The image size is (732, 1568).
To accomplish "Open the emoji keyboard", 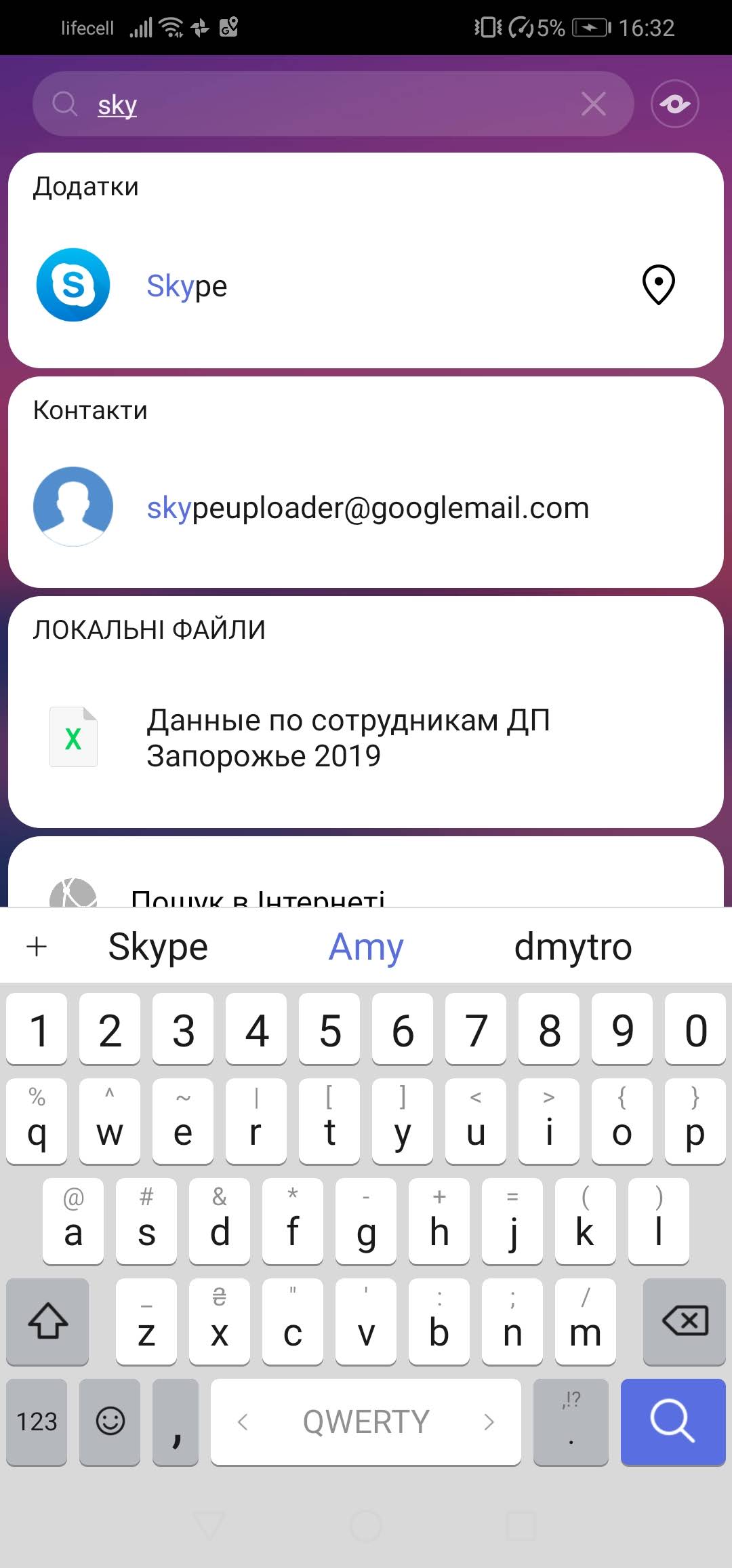I will point(110,1421).
